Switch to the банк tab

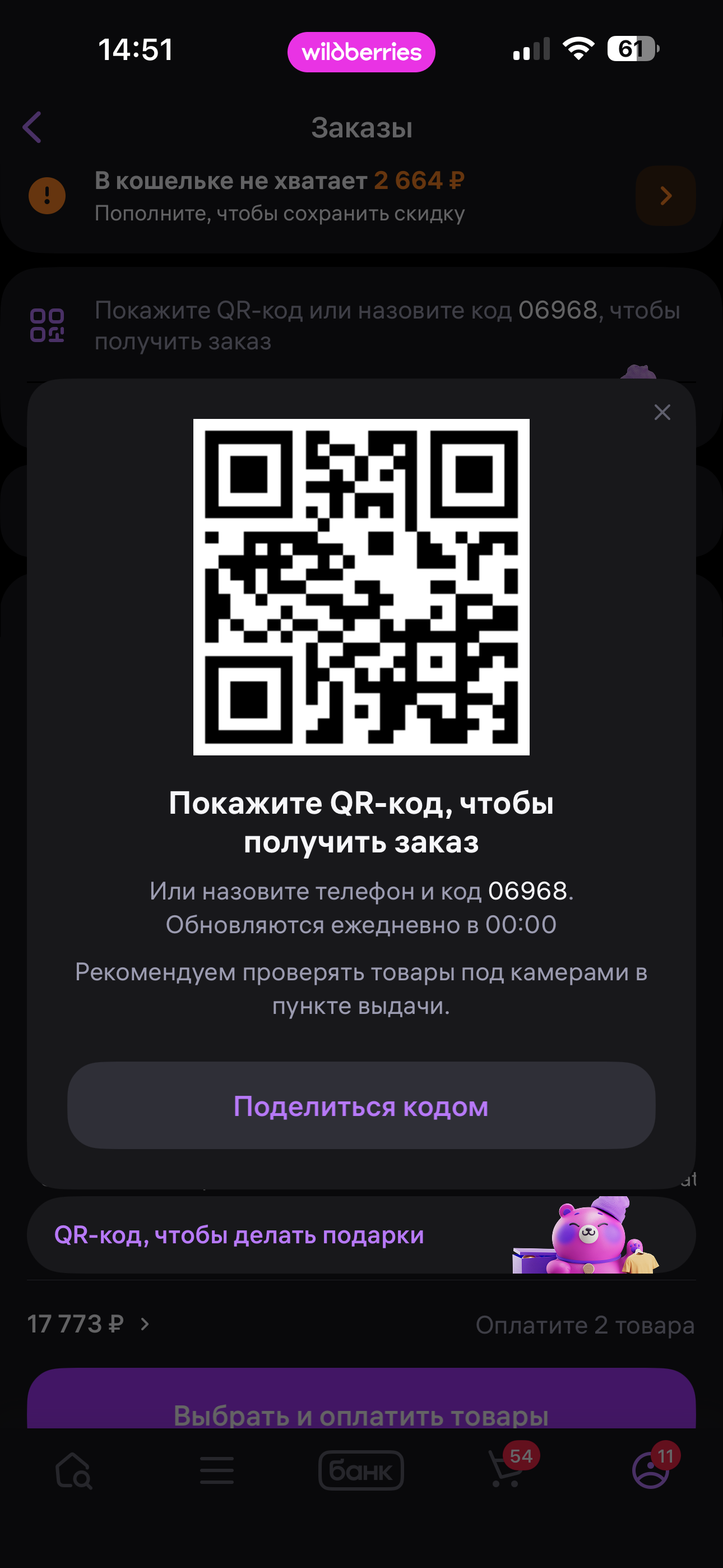pyautogui.click(x=361, y=1470)
